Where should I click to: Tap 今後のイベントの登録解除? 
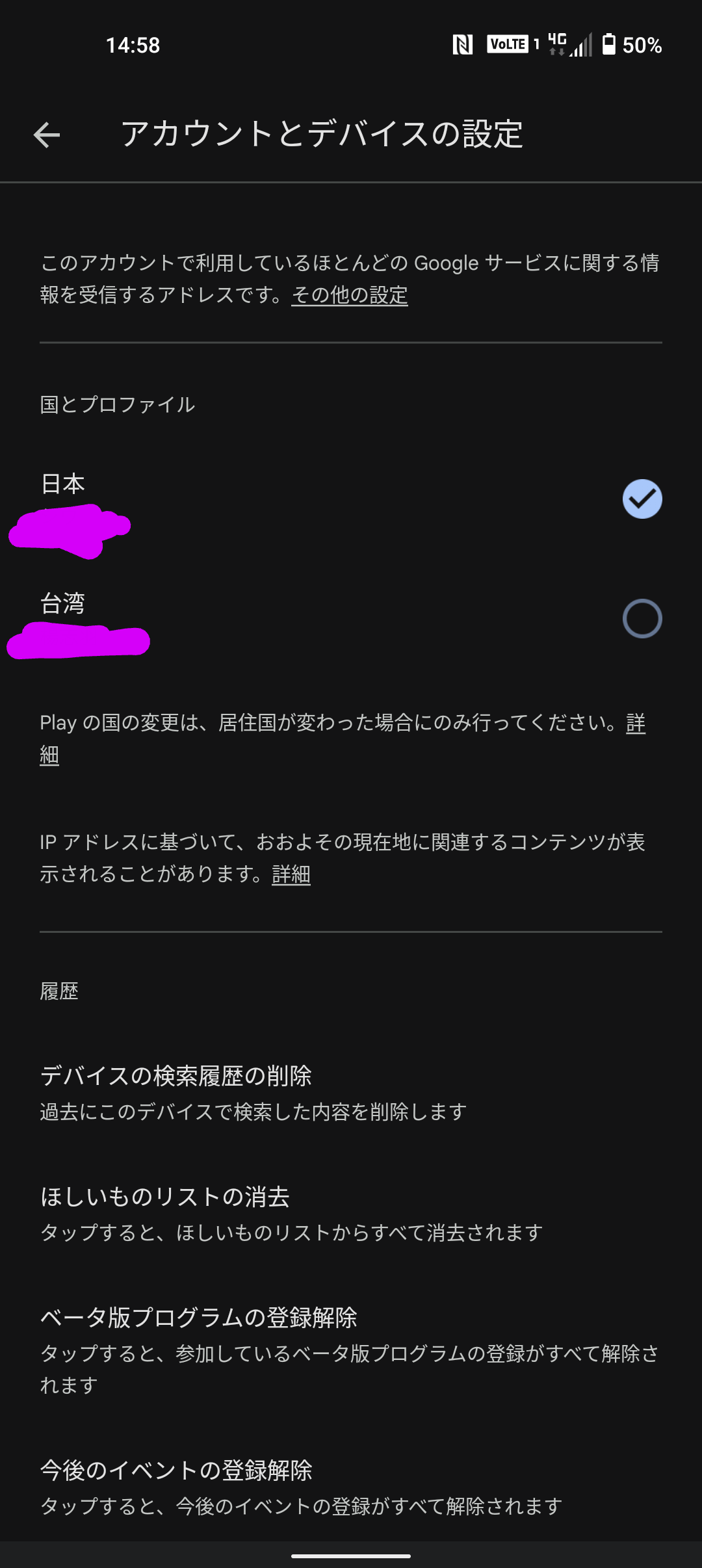(300, 1486)
